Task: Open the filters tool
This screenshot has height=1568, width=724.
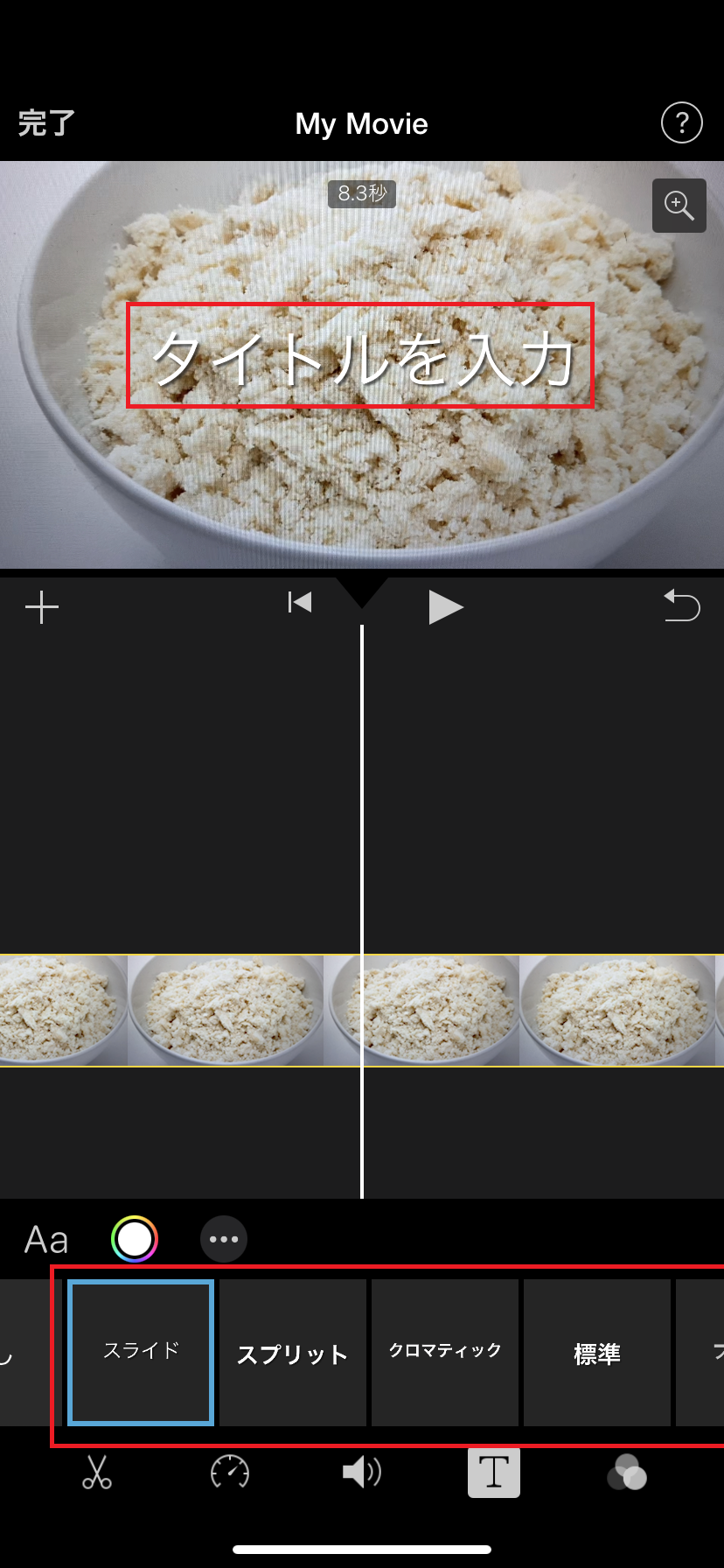Action: [626, 1473]
